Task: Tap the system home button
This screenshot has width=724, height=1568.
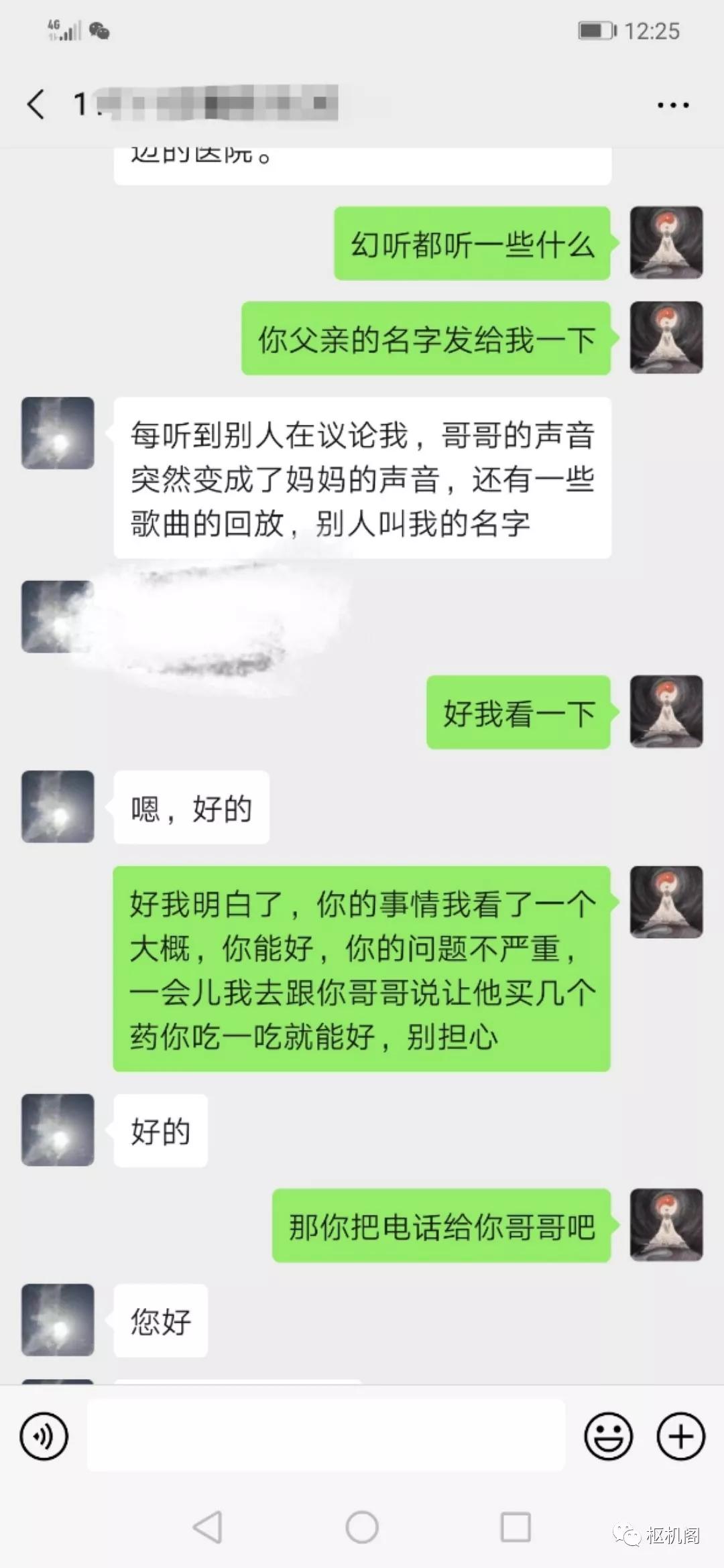Action: pos(362,1528)
